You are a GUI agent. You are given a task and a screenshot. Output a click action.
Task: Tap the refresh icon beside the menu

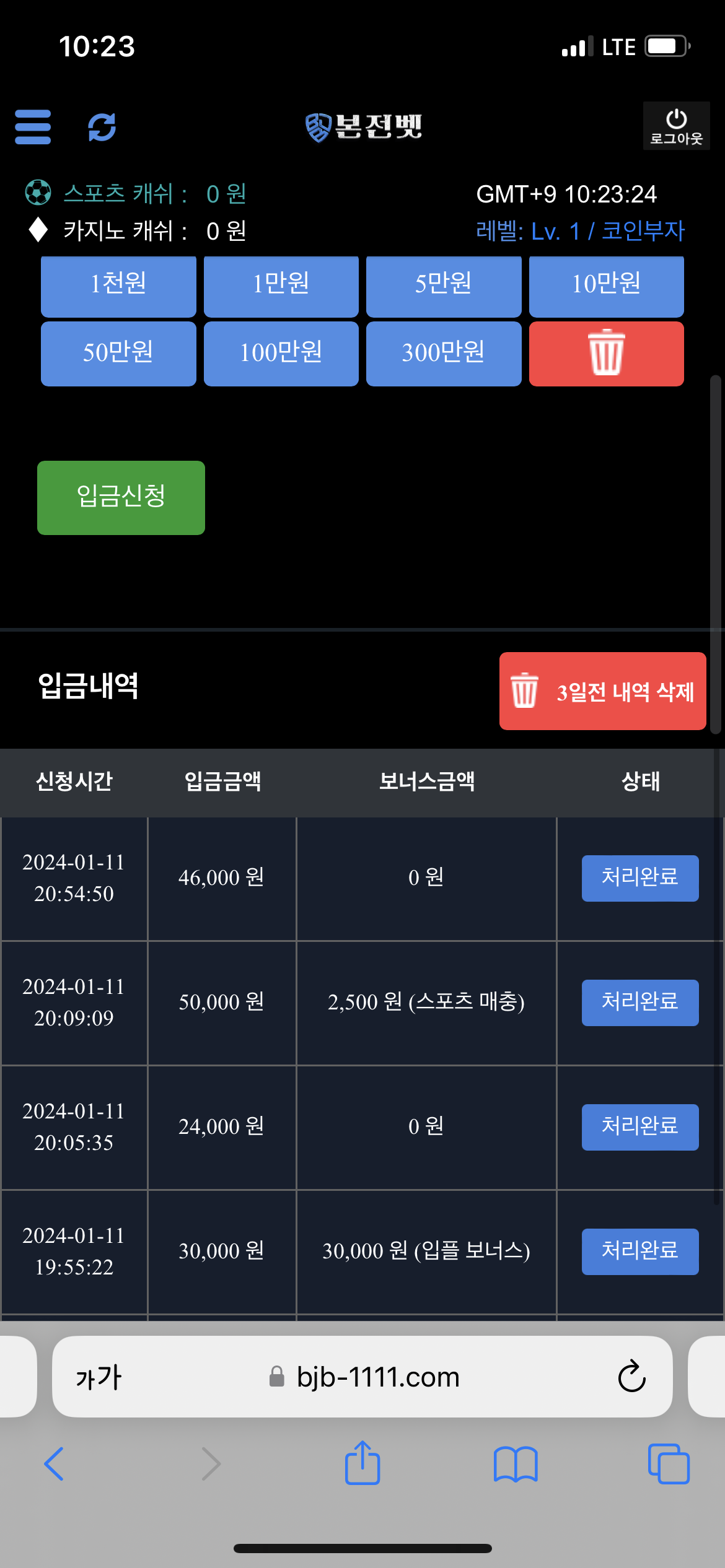102,127
